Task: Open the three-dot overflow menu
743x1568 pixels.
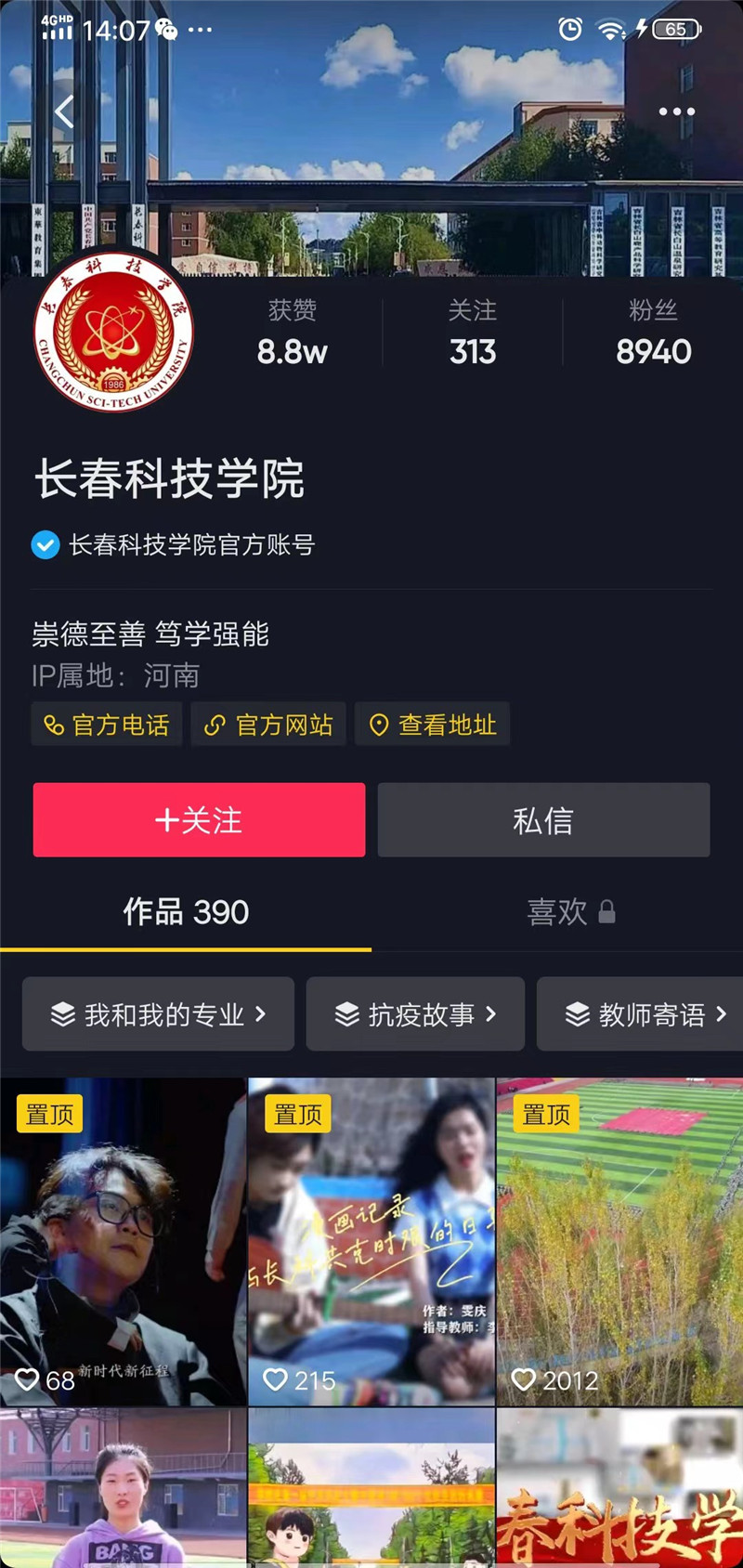Action: [676, 111]
